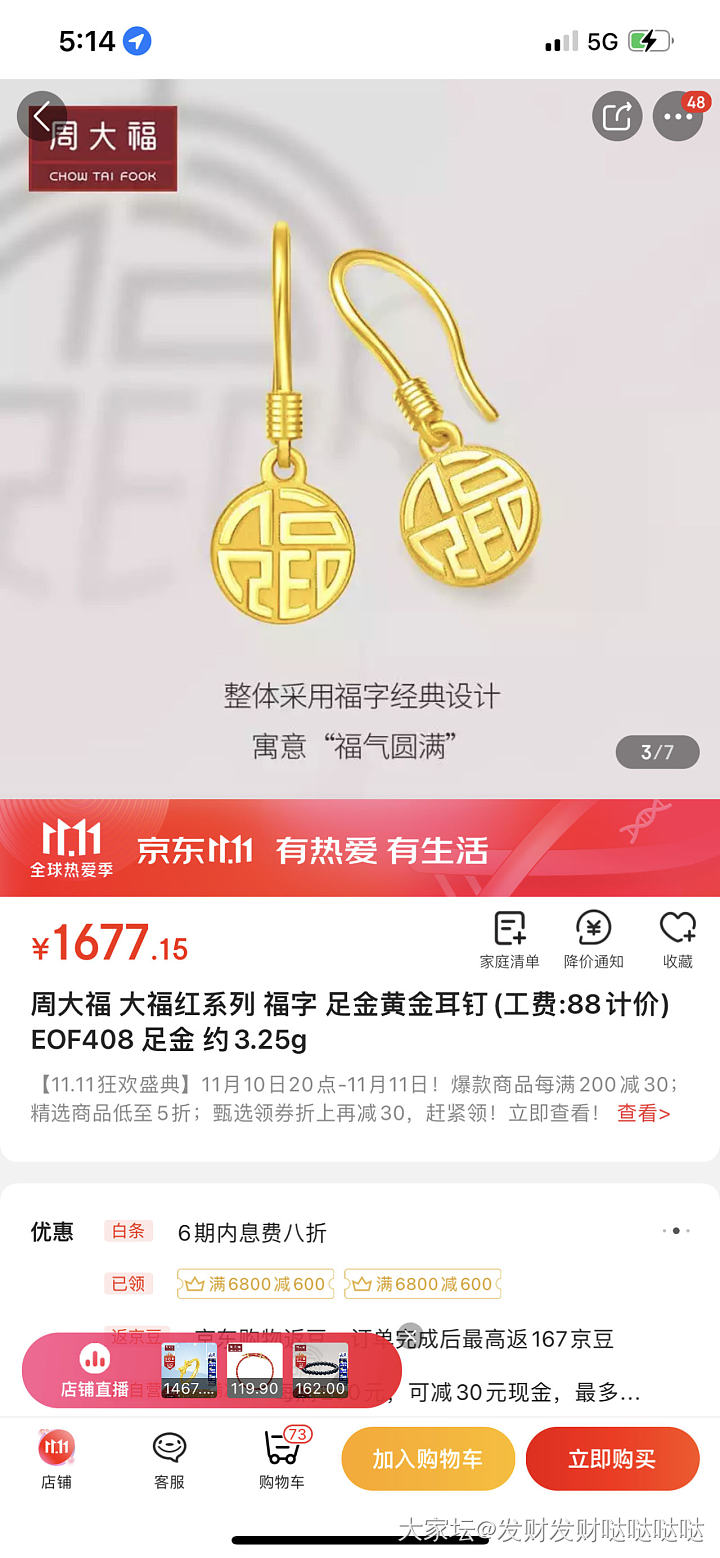Buy now with 立即购买
720x1558 pixels.
click(612, 1459)
